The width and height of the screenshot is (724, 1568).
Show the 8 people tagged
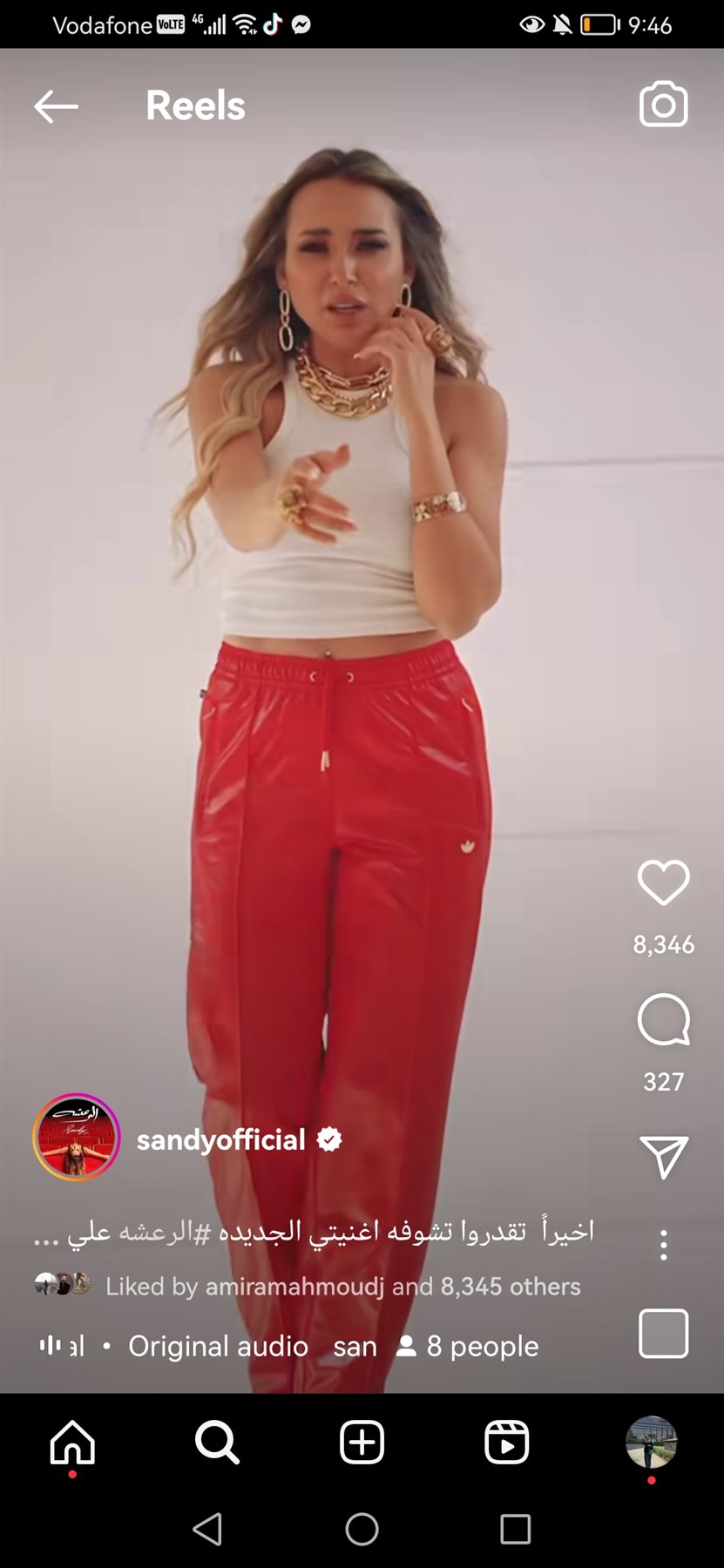469,1346
